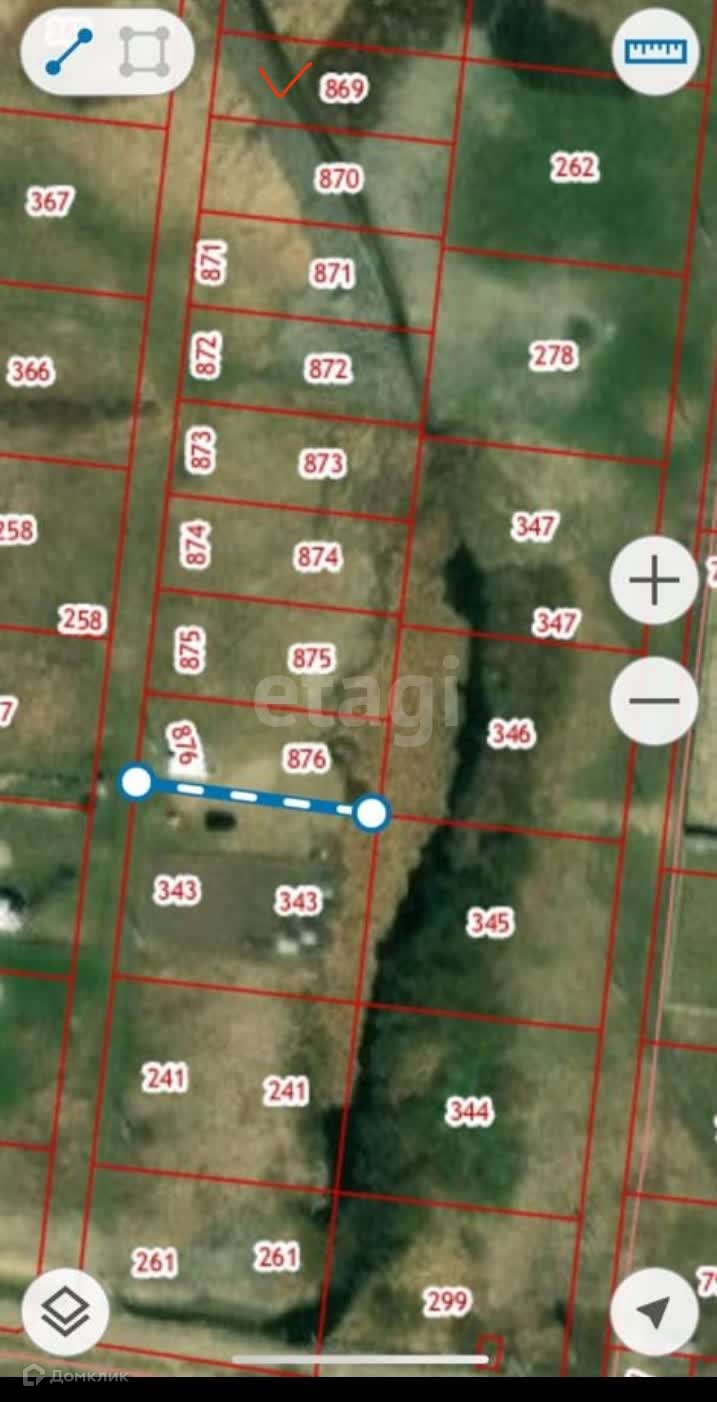Screen dimensions: 717x1402
Task: Center map on my location
Action: click(654, 1312)
